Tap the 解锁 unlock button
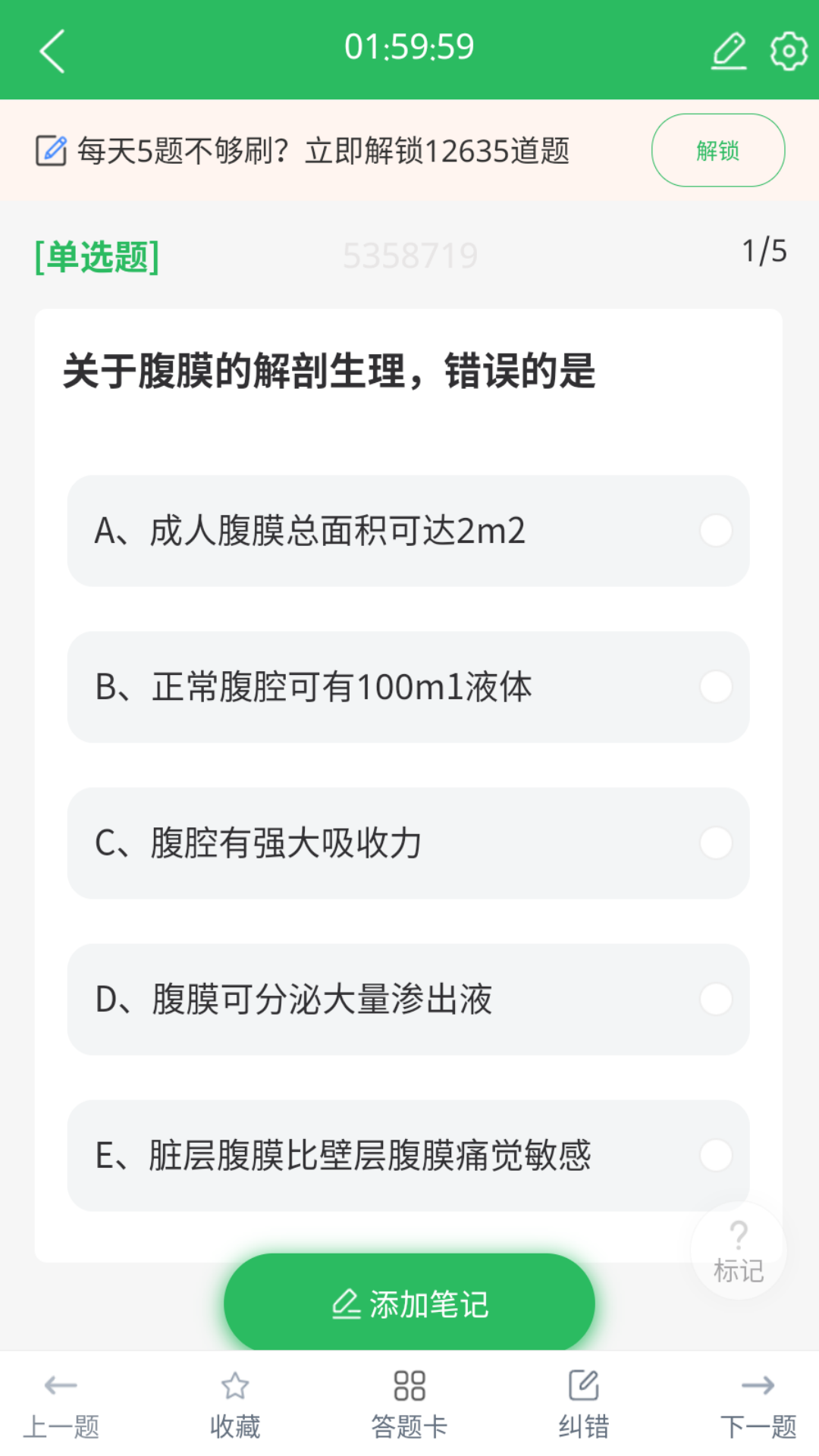 [x=718, y=149]
